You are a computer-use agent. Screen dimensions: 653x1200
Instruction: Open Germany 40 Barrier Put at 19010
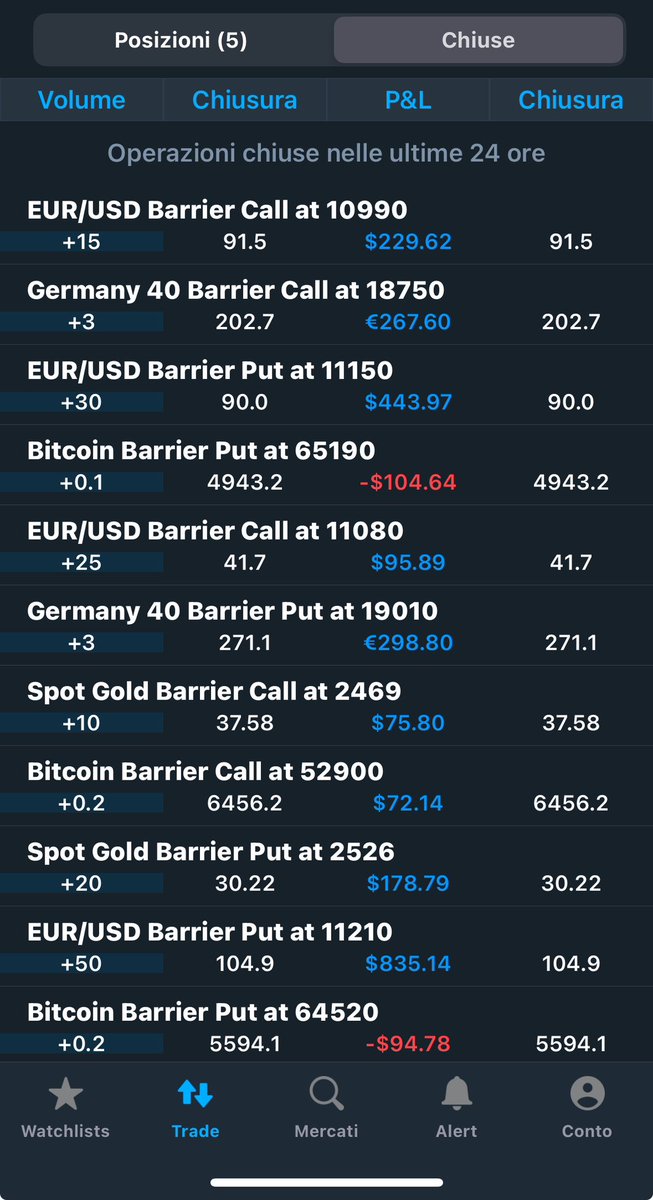tap(326, 625)
